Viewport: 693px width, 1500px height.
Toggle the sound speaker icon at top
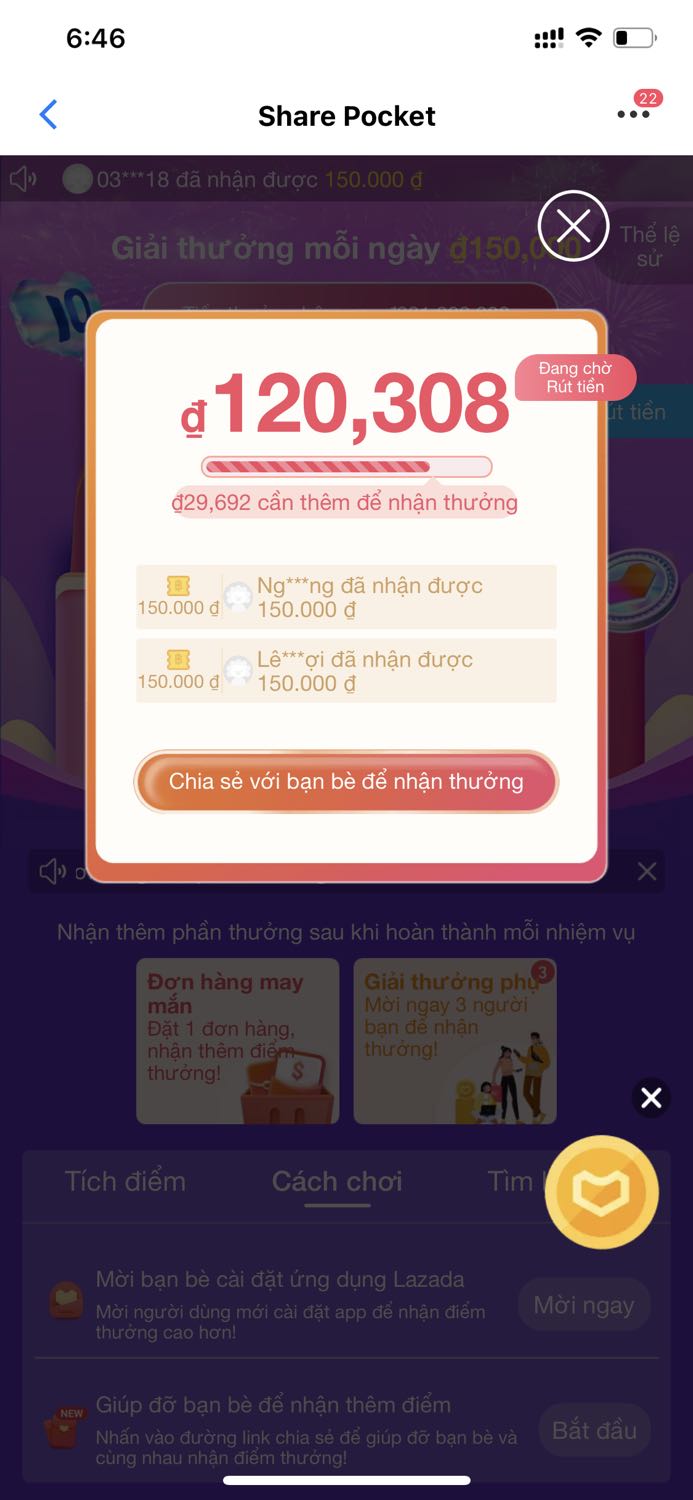click(x=23, y=179)
